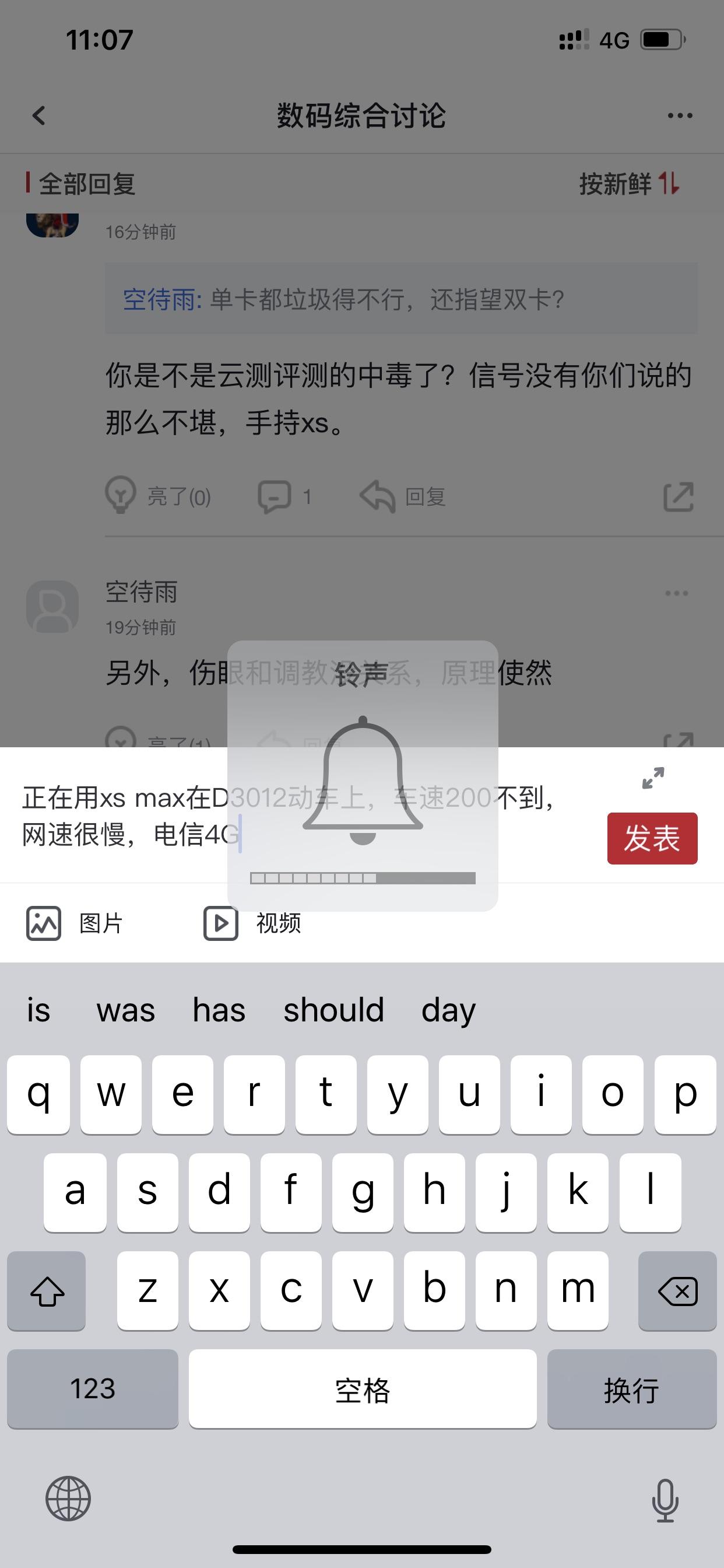Insert keyboard suggestion "should"
Screen dimensions: 724x1568
(334, 1010)
